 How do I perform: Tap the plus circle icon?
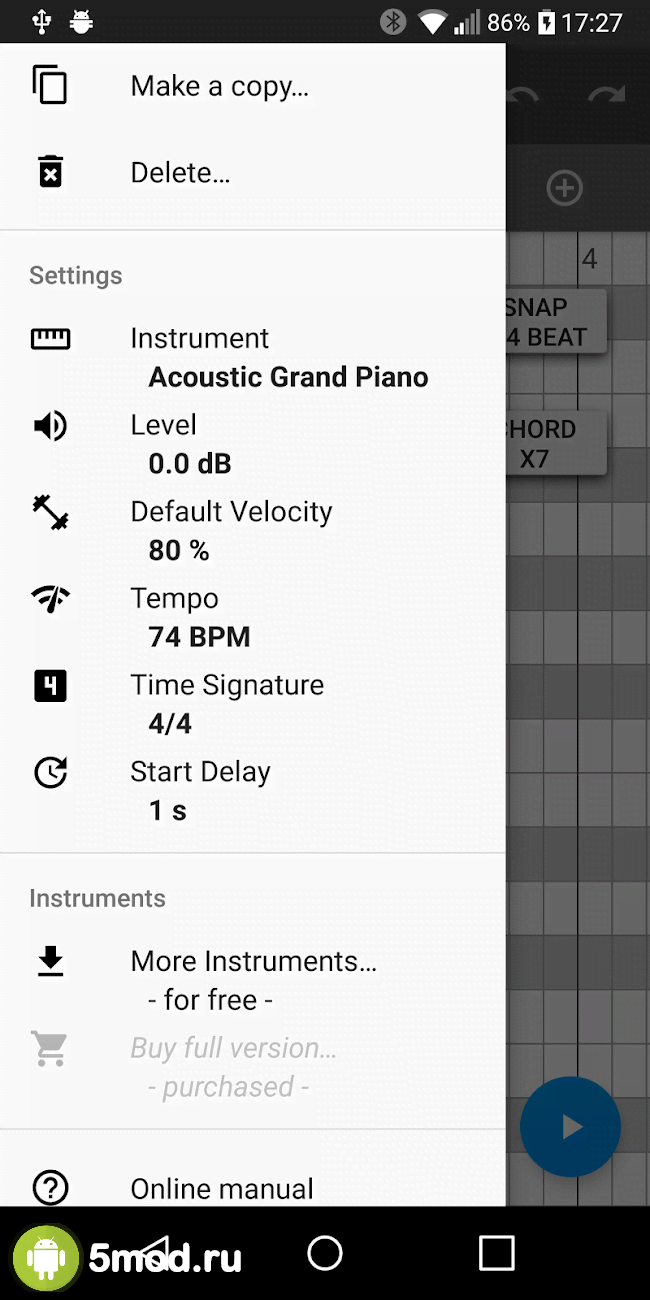565,188
